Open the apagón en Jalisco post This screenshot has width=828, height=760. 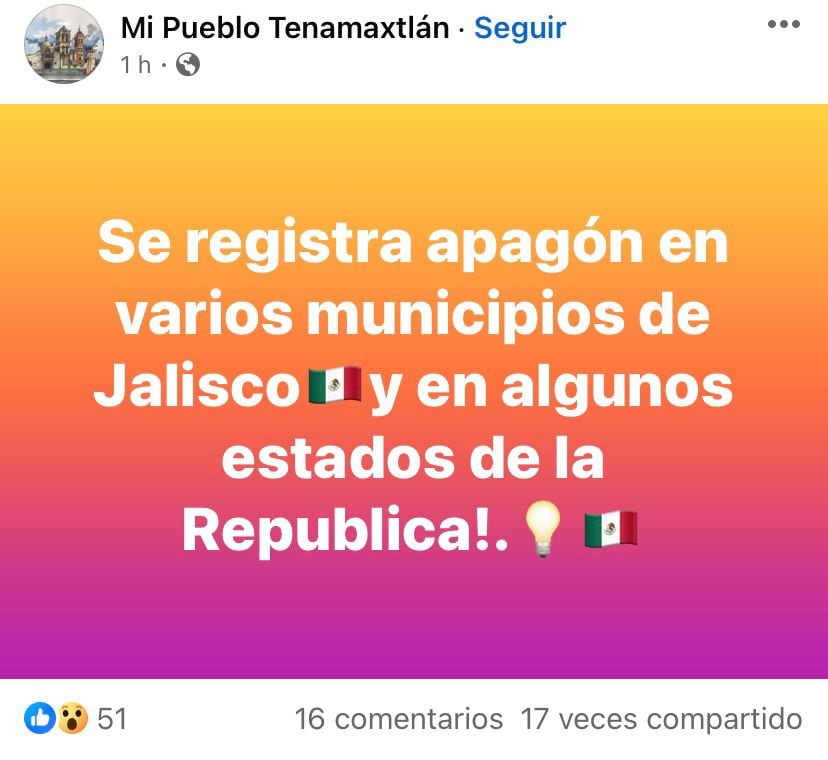[x=414, y=392]
